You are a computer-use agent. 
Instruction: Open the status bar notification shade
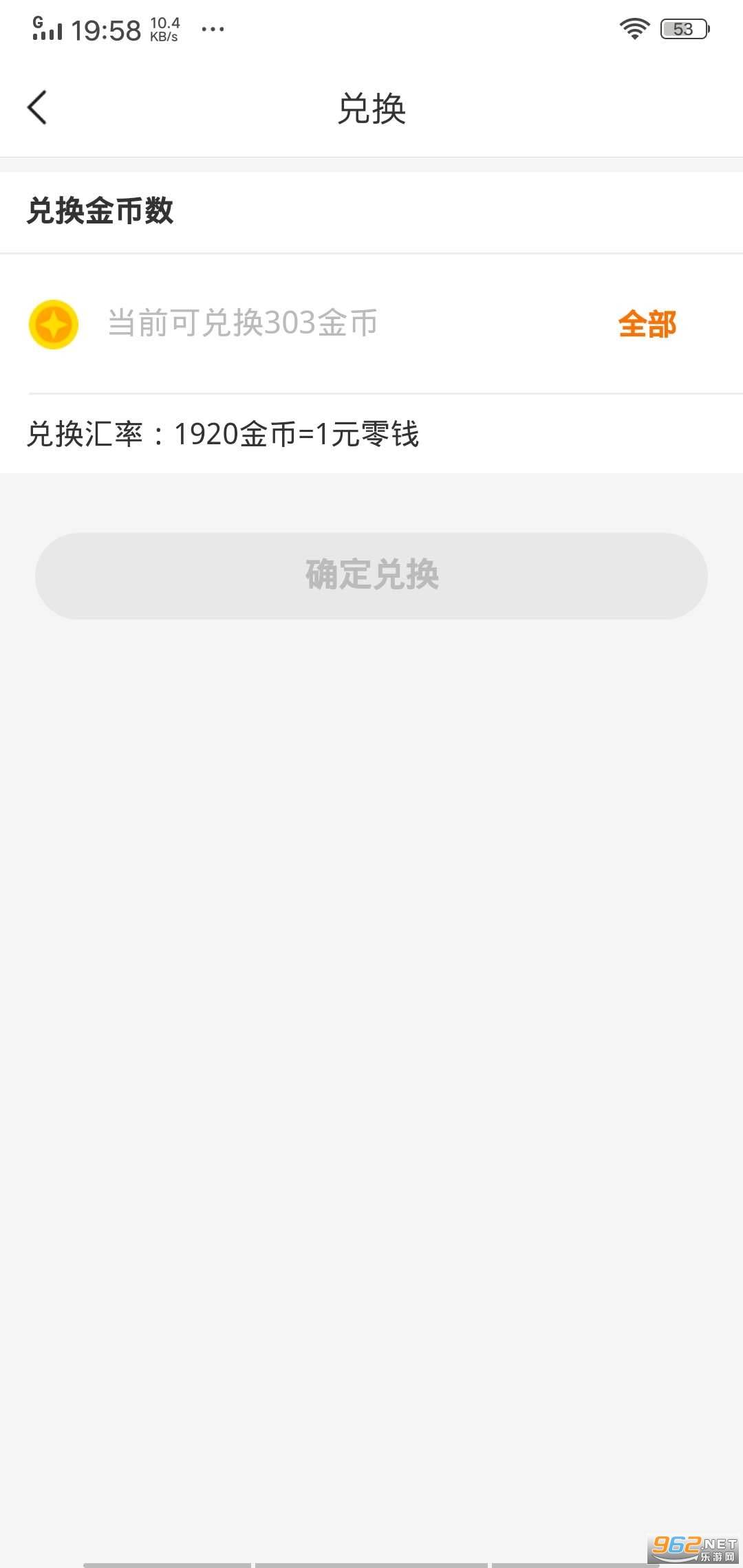(x=371, y=28)
